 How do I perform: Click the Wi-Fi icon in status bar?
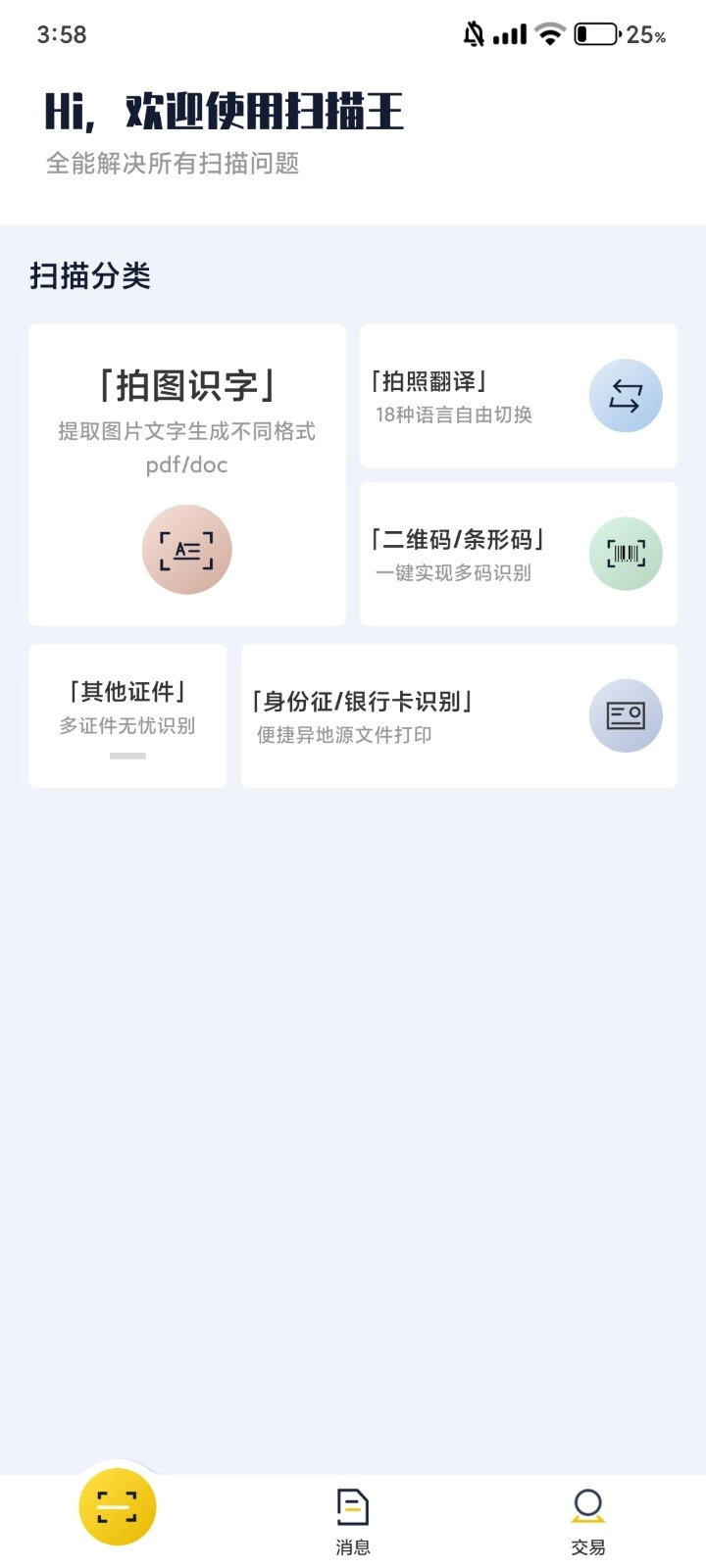point(549,33)
